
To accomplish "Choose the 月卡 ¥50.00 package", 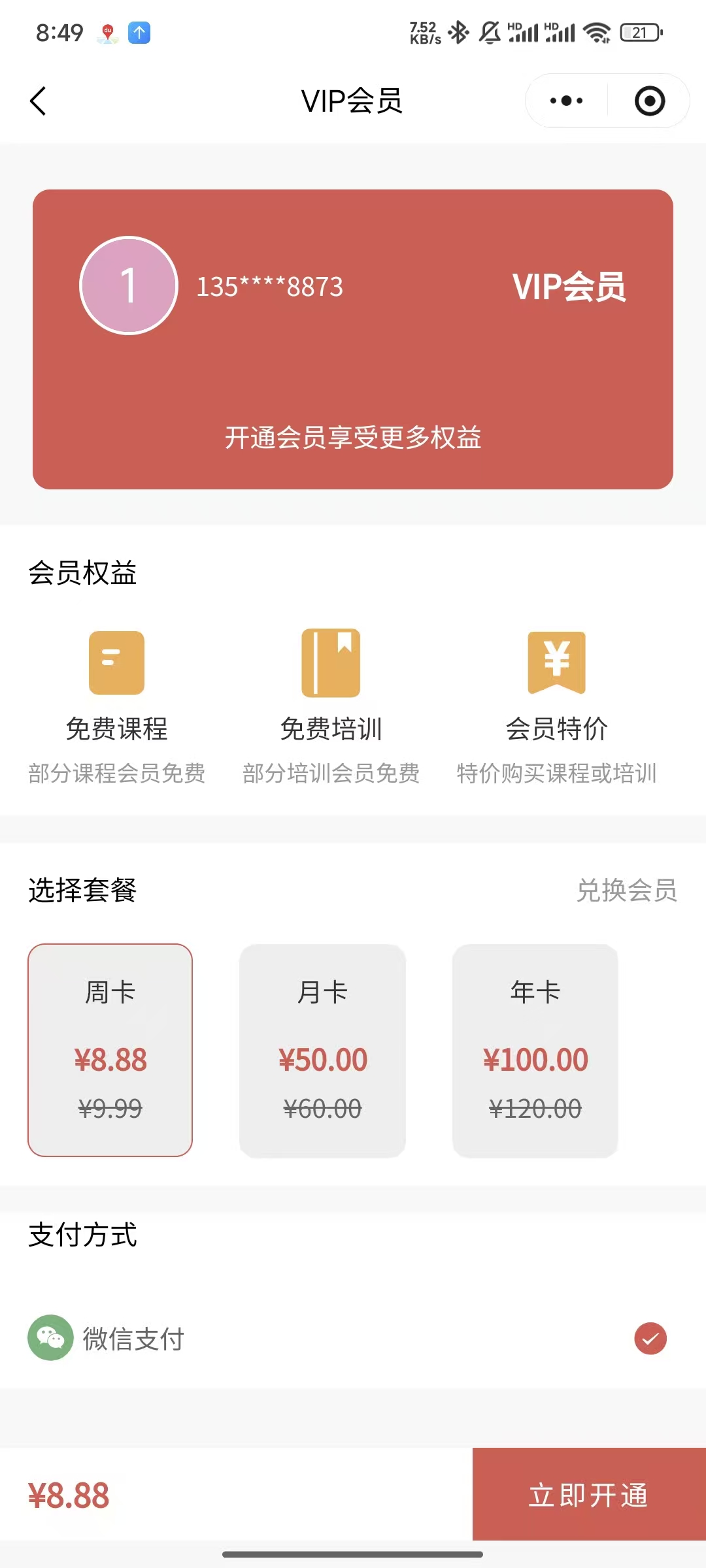I will tap(322, 1050).
